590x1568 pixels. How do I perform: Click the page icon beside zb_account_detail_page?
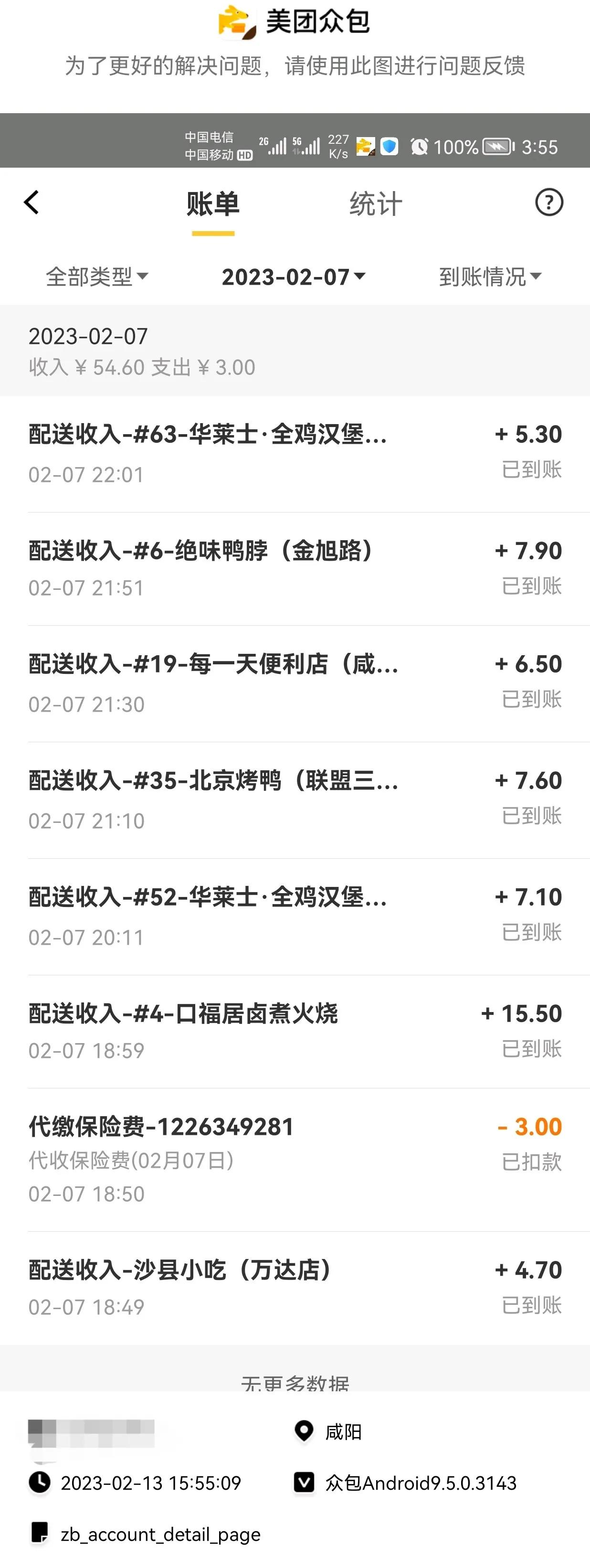[x=39, y=1533]
